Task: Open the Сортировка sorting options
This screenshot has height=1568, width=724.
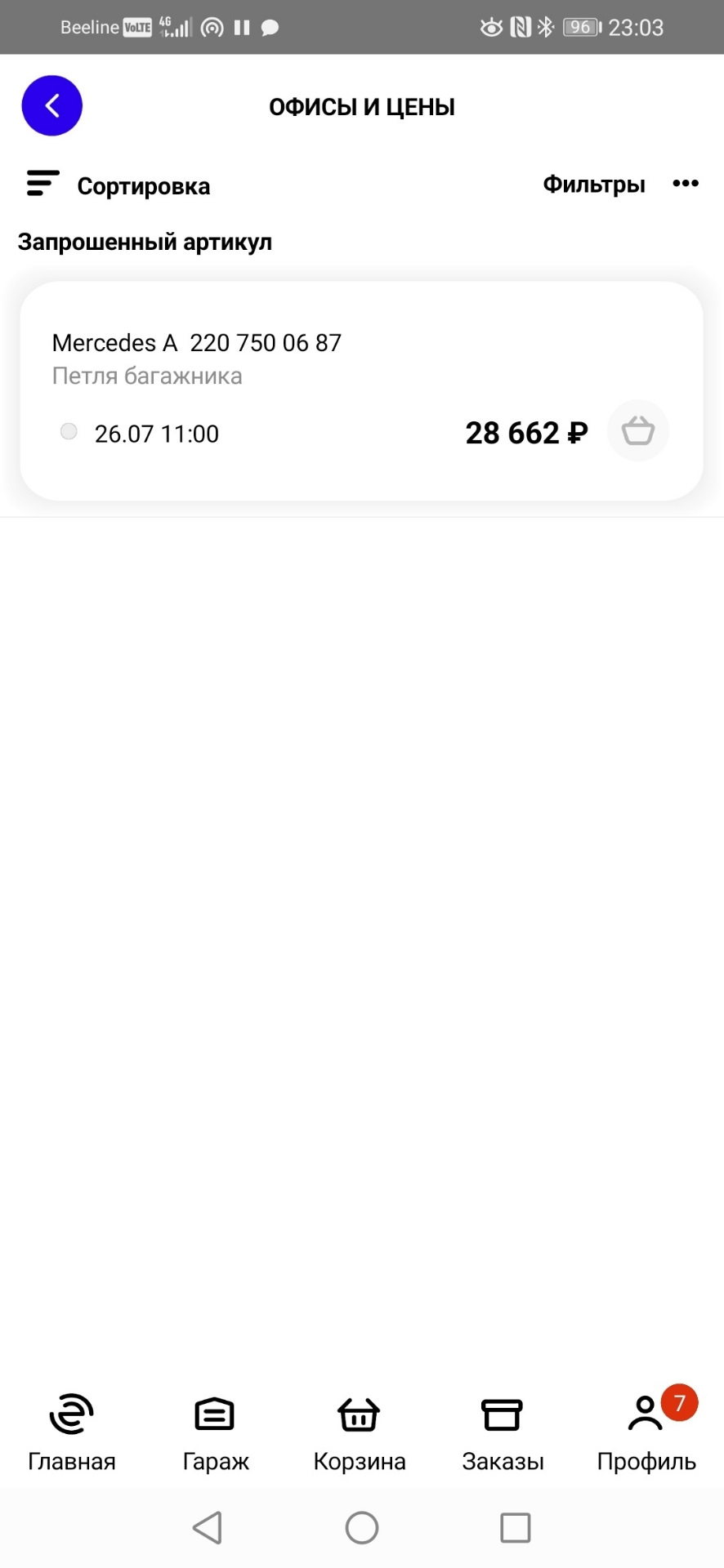Action: pyautogui.click(x=118, y=185)
